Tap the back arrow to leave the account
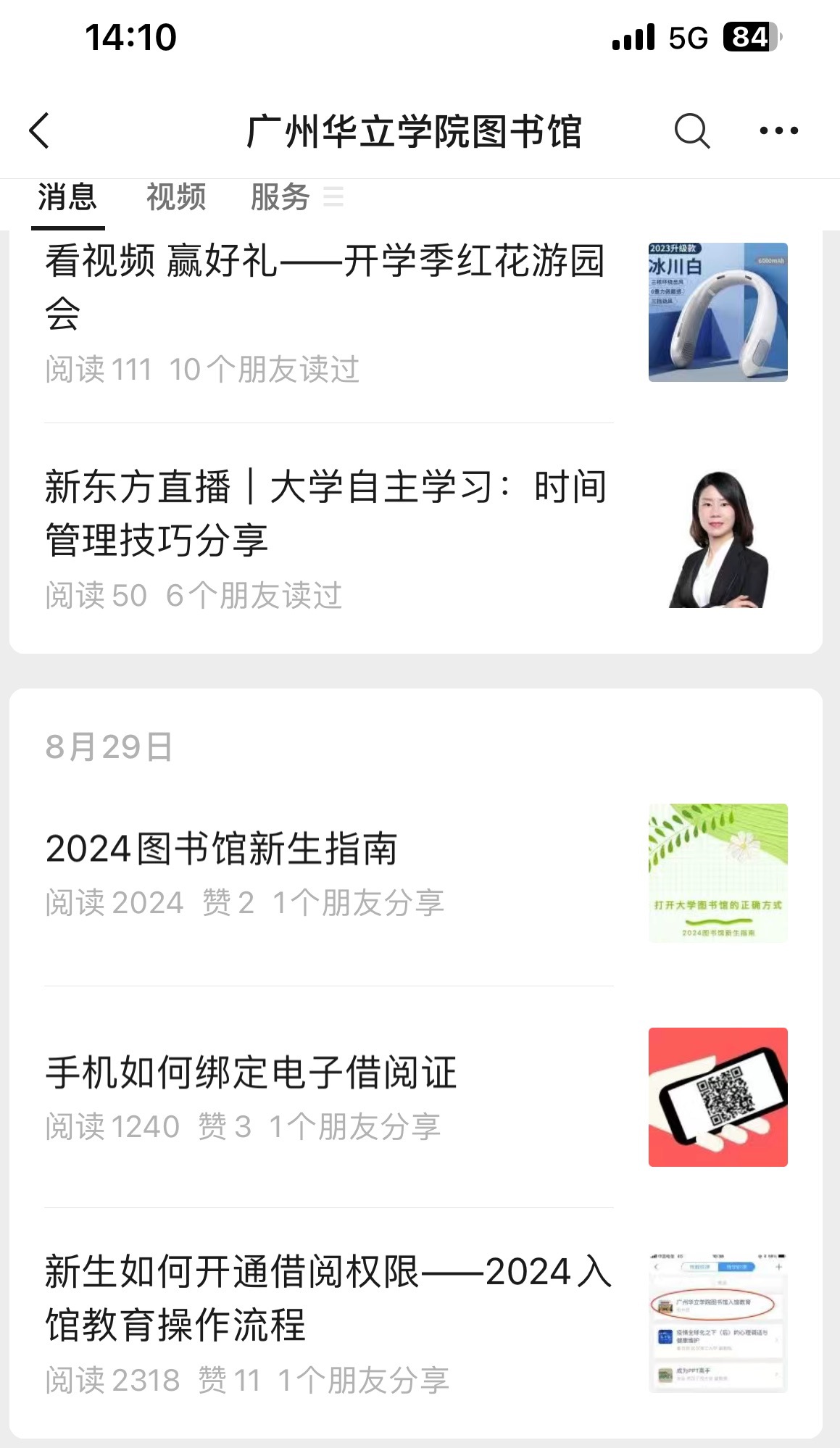This screenshot has width=840, height=1448. click(x=40, y=130)
